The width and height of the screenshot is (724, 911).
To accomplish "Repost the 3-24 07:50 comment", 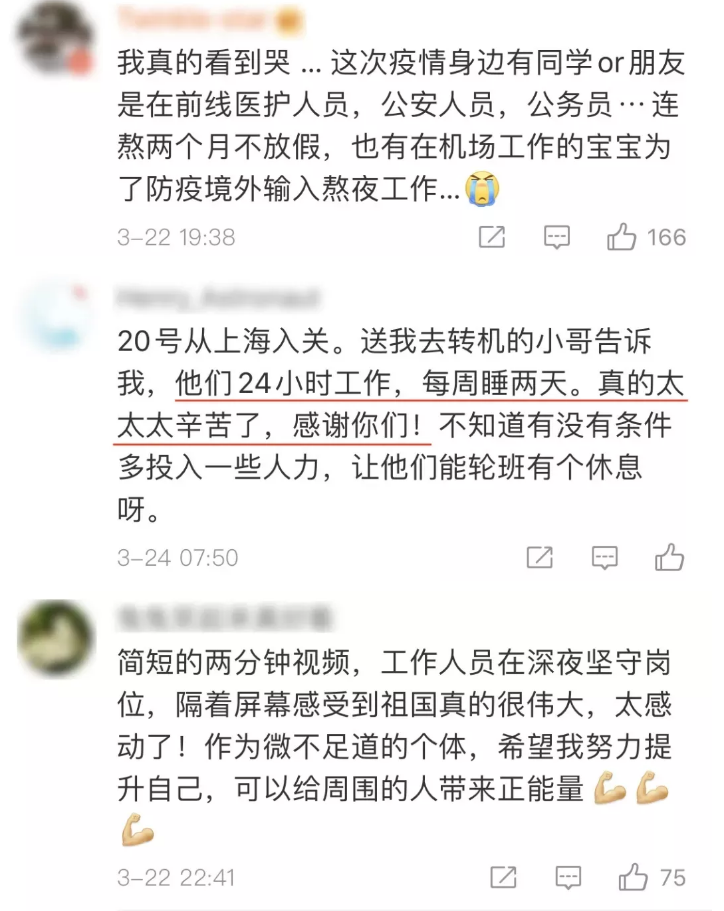I will [539, 557].
